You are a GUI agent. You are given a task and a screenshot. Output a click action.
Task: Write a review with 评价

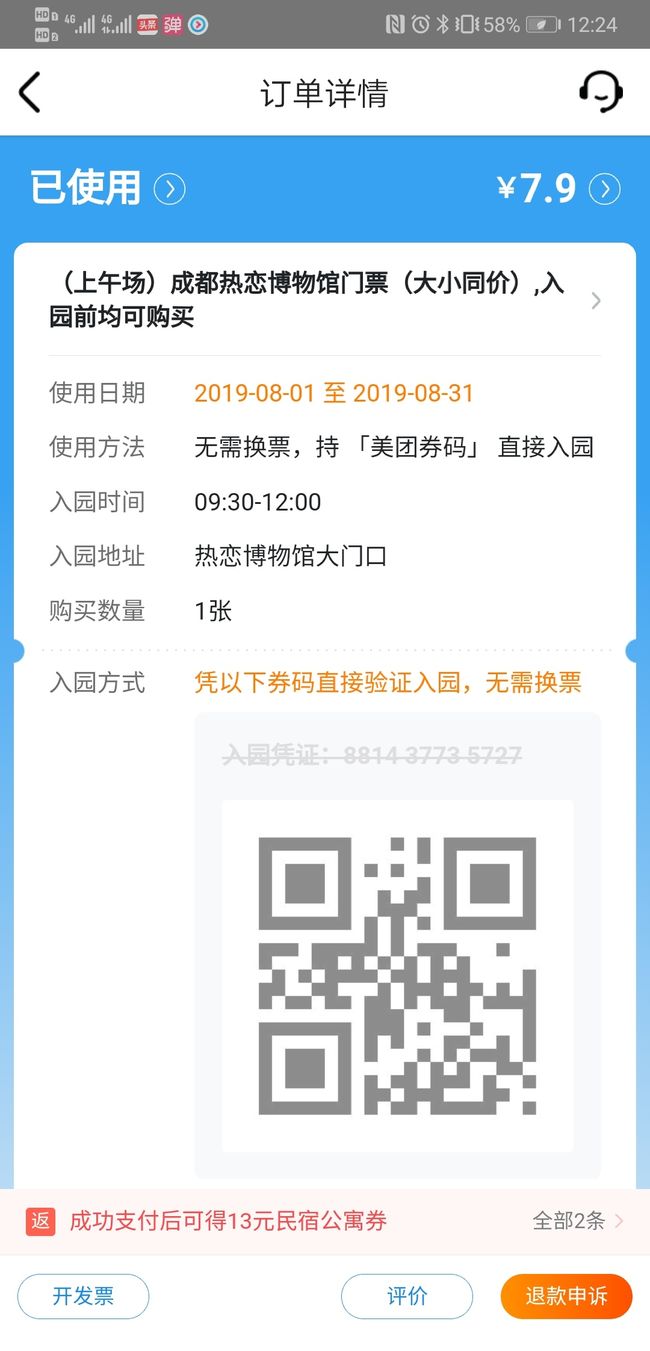[x=407, y=1296]
